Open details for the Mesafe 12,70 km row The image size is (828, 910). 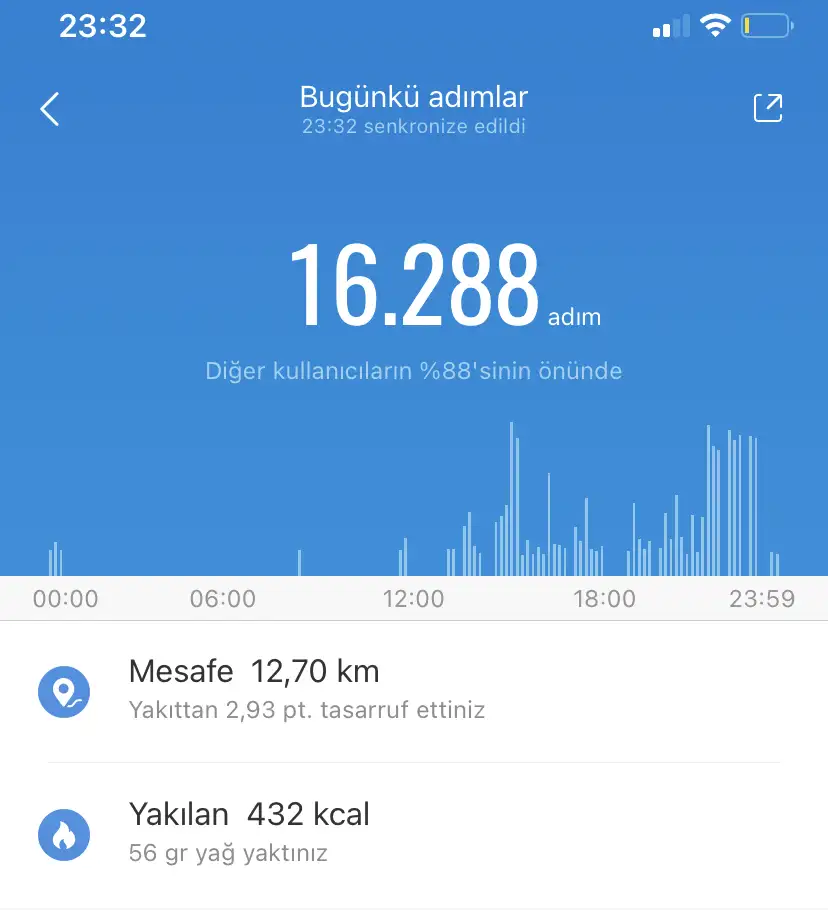(253, 671)
